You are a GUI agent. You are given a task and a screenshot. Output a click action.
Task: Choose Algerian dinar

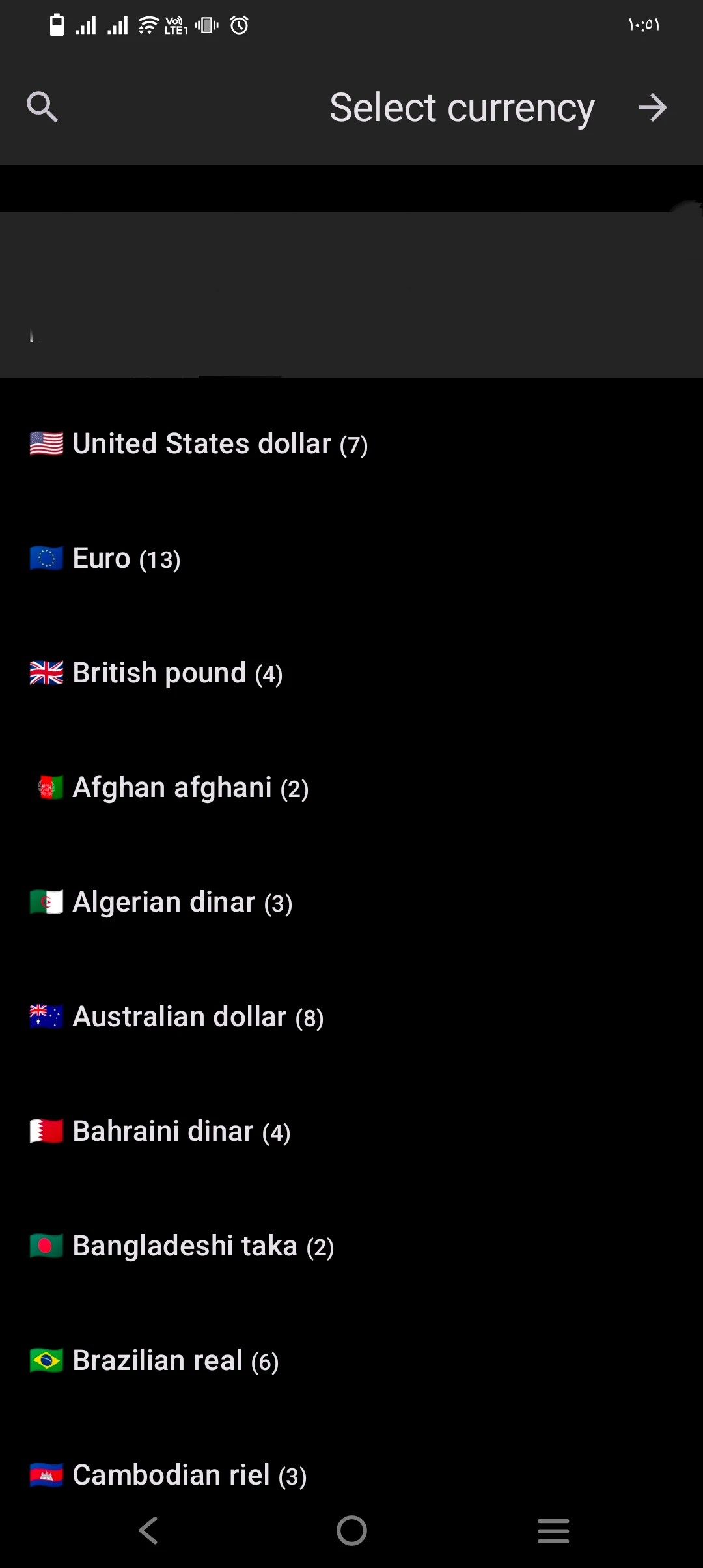(x=163, y=903)
